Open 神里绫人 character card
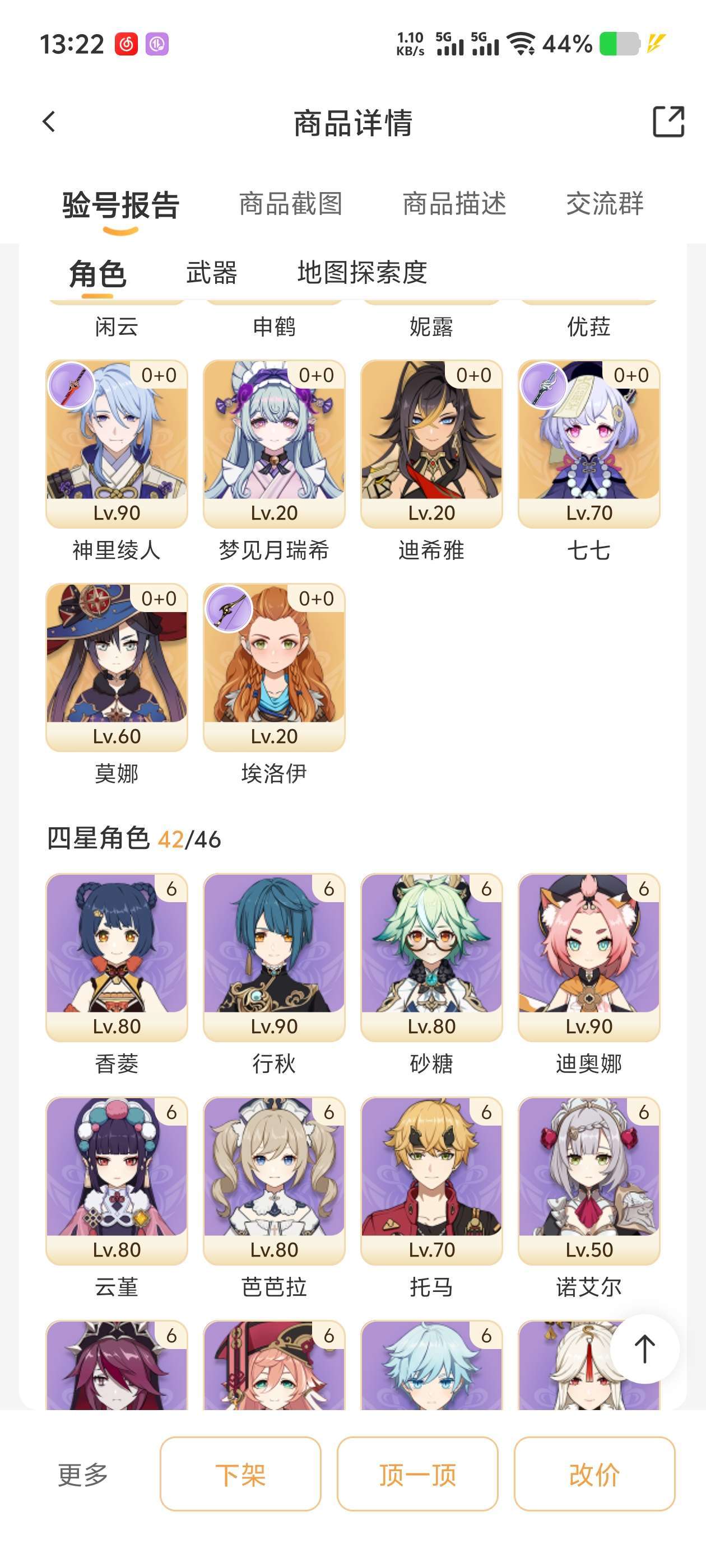 pos(117,443)
